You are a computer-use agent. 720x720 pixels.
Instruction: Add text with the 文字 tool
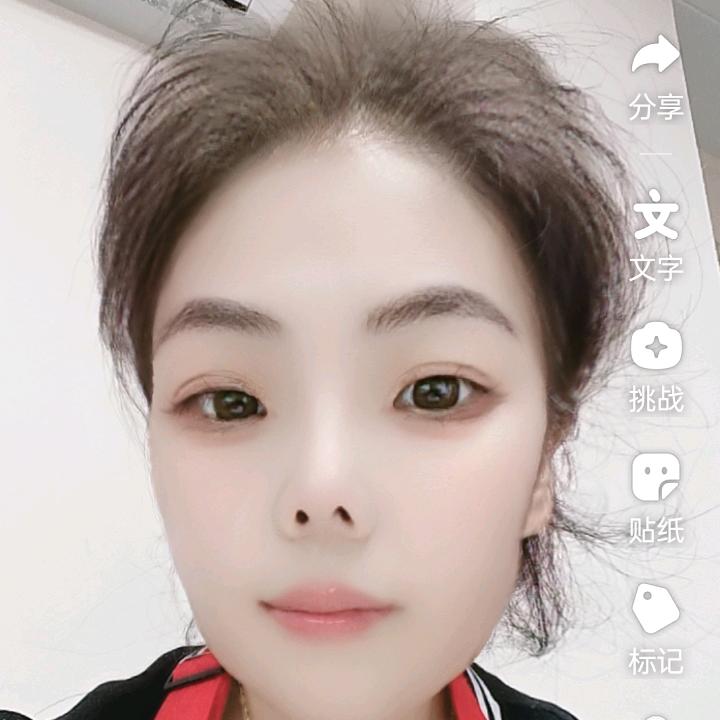656,218
